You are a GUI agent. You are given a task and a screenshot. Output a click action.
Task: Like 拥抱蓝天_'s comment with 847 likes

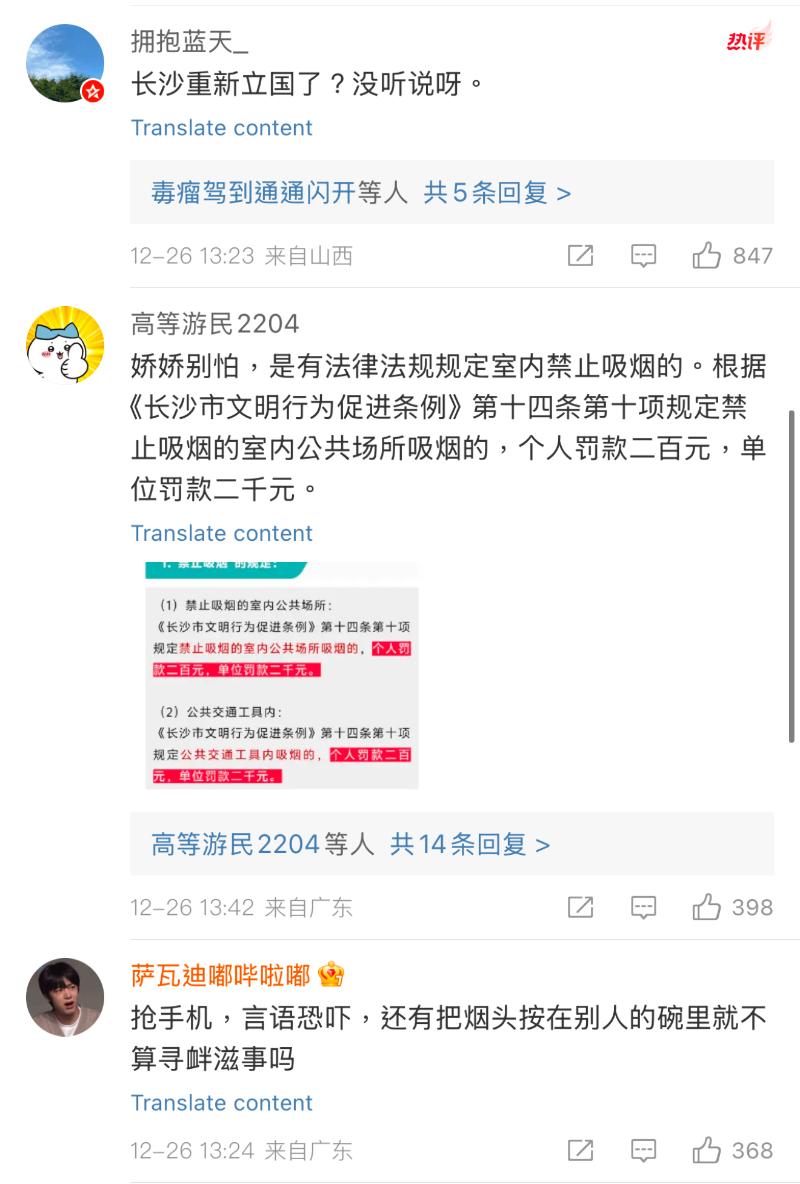coord(708,256)
